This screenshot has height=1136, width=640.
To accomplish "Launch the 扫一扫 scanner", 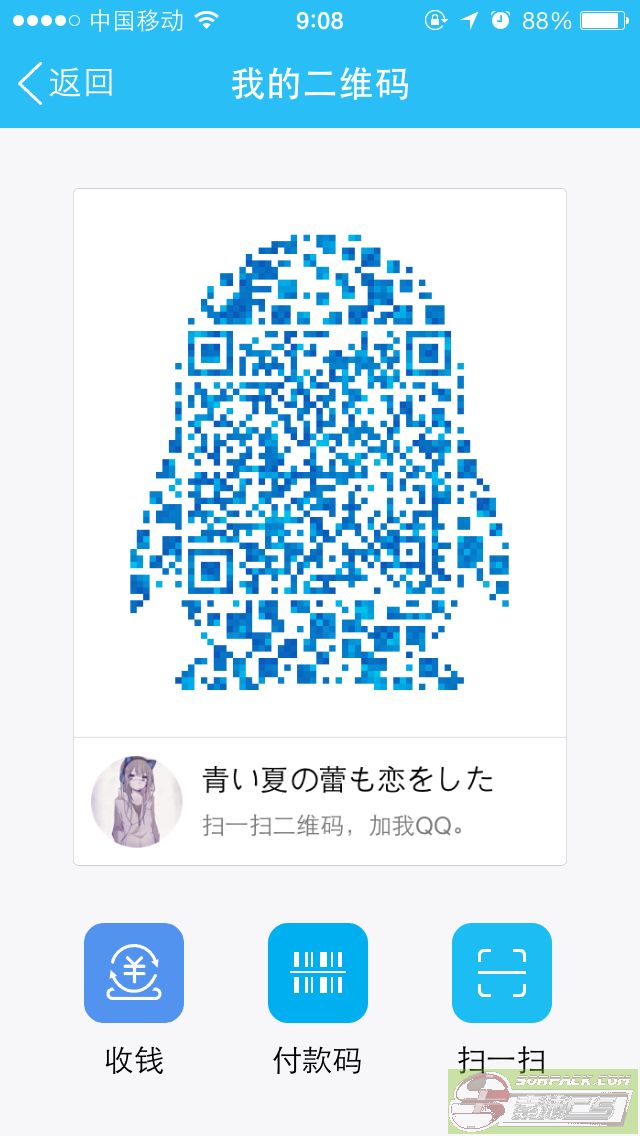I will click(x=501, y=973).
